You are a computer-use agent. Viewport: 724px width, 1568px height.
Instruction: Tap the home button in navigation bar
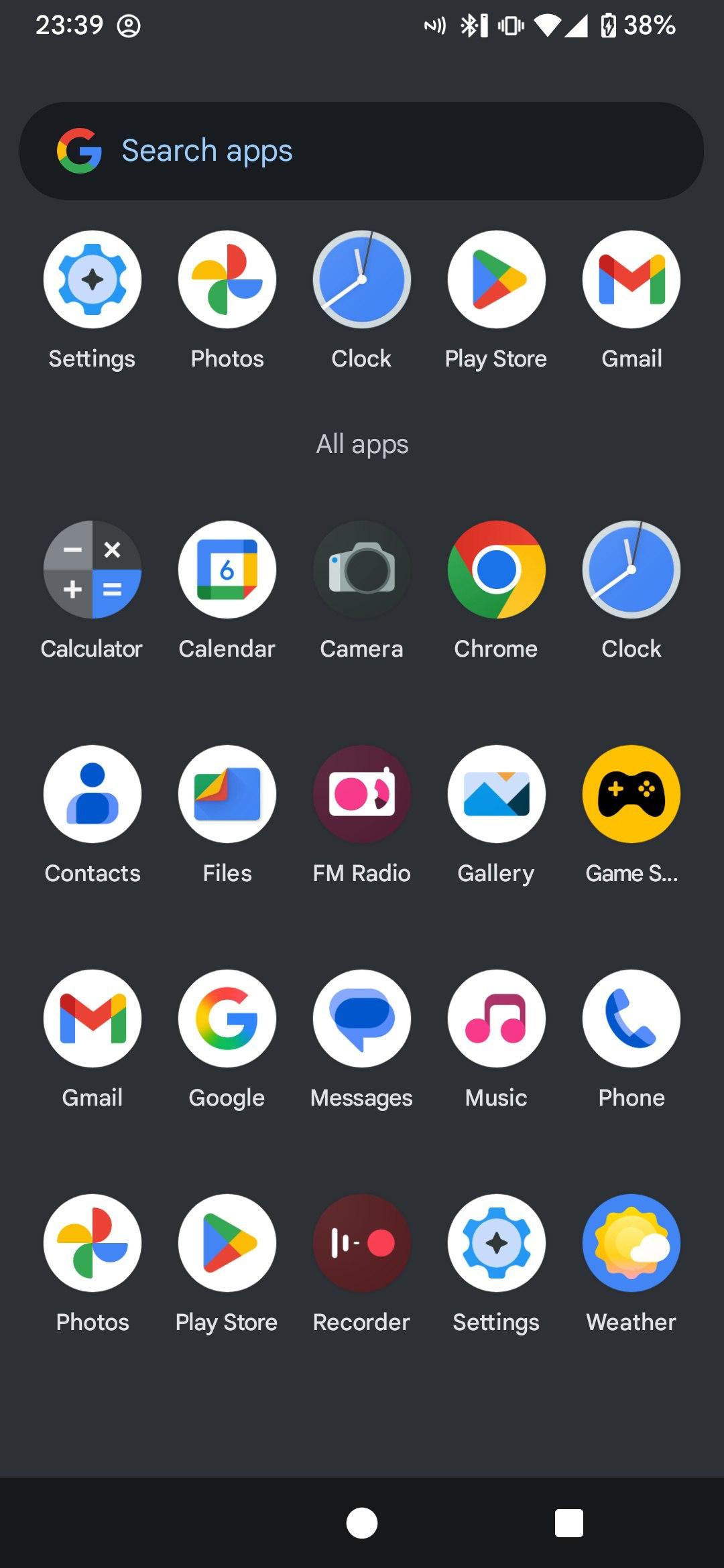[362, 1523]
